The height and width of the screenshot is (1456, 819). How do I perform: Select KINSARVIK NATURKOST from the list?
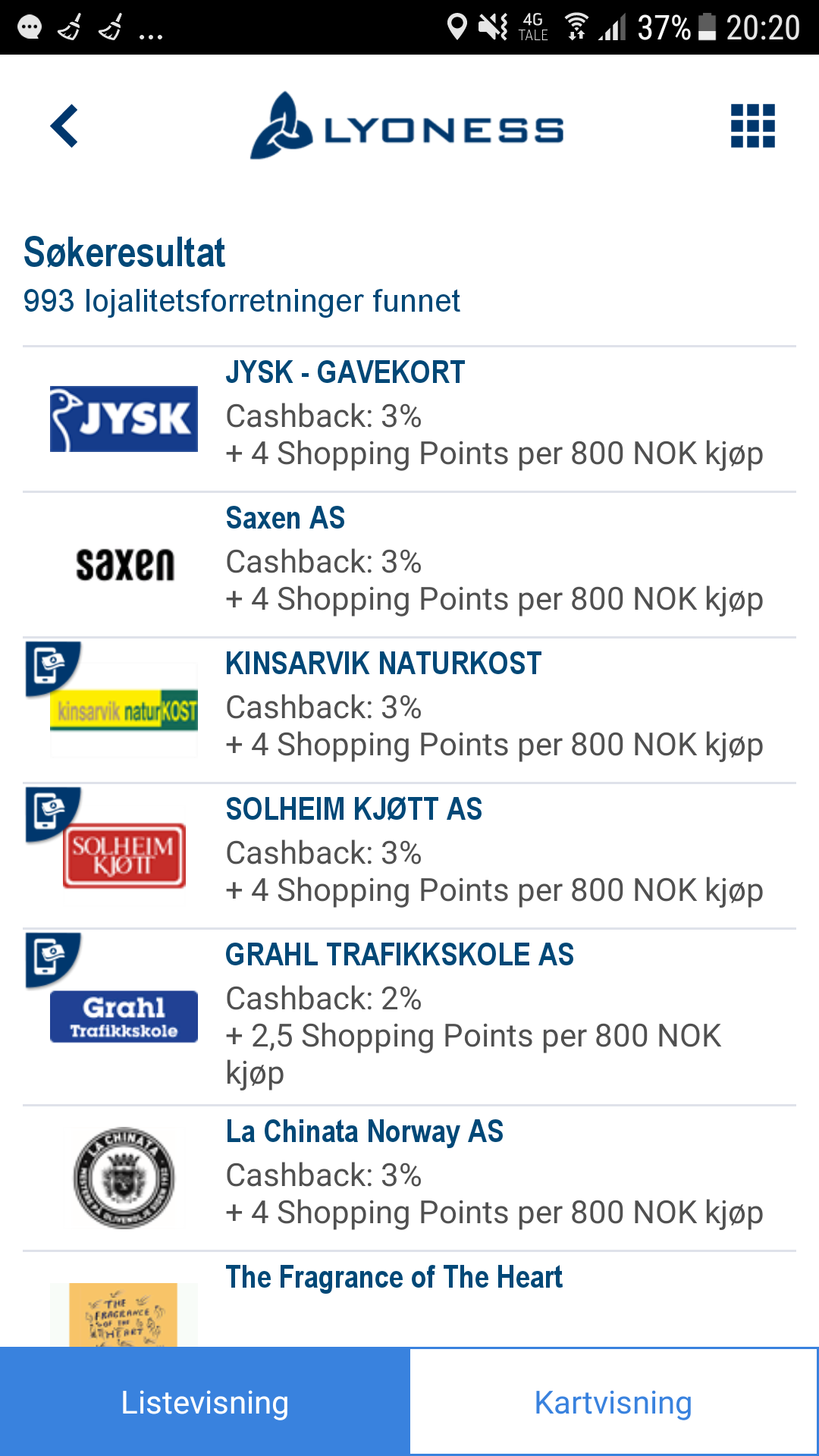(409, 711)
